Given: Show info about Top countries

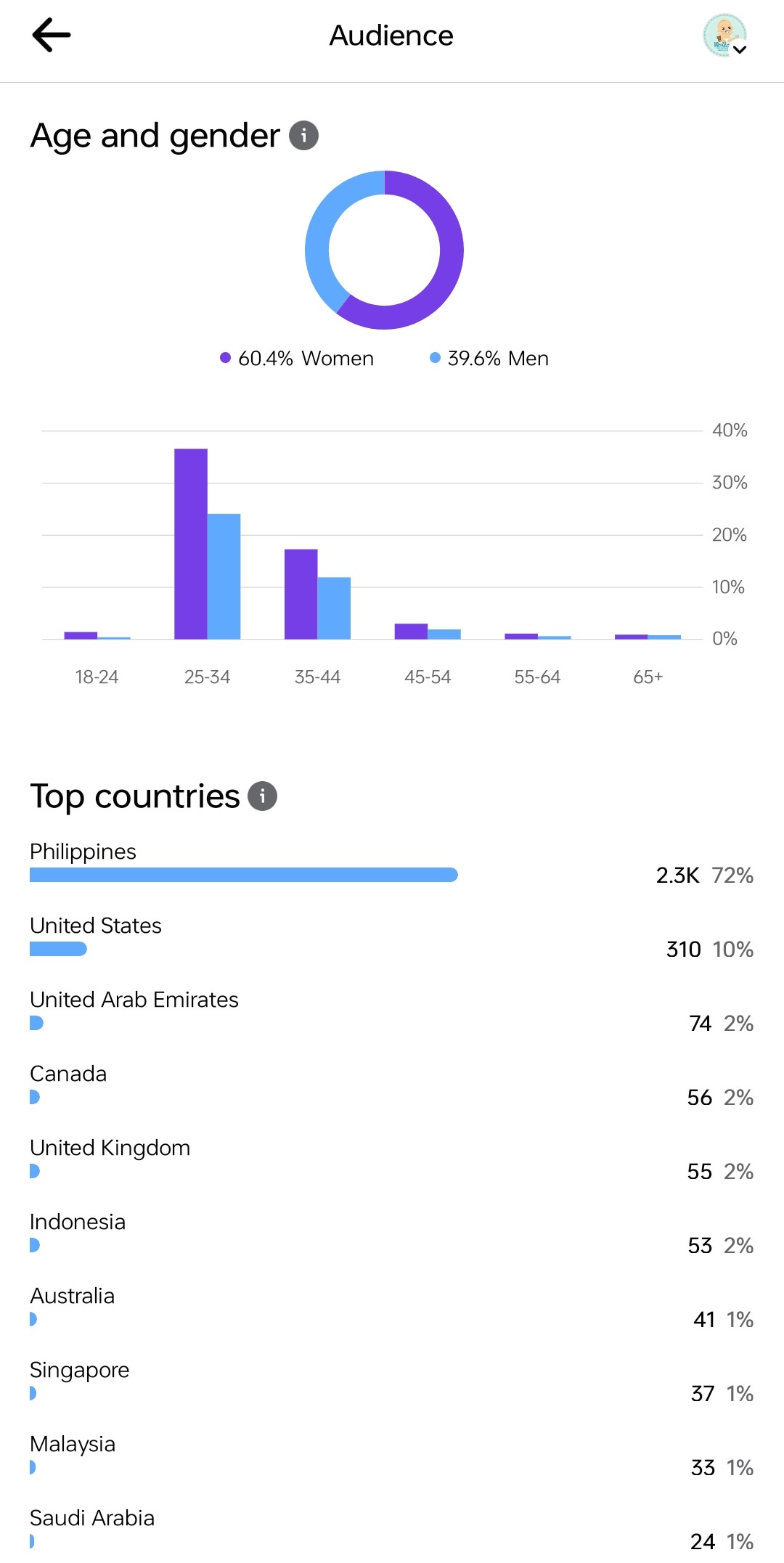Looking at the screenshot, I should tap(263, 796).
